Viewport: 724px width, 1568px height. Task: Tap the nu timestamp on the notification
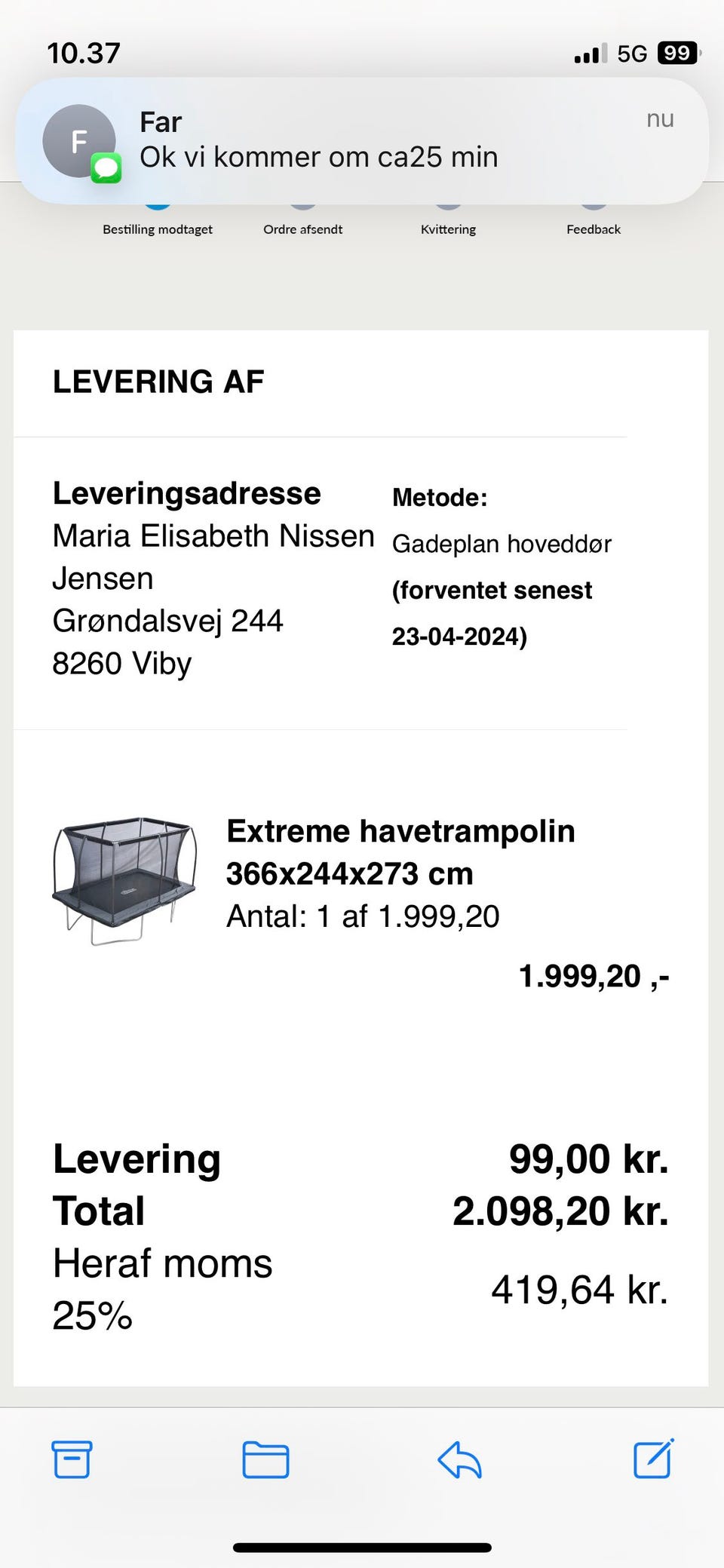660,118
